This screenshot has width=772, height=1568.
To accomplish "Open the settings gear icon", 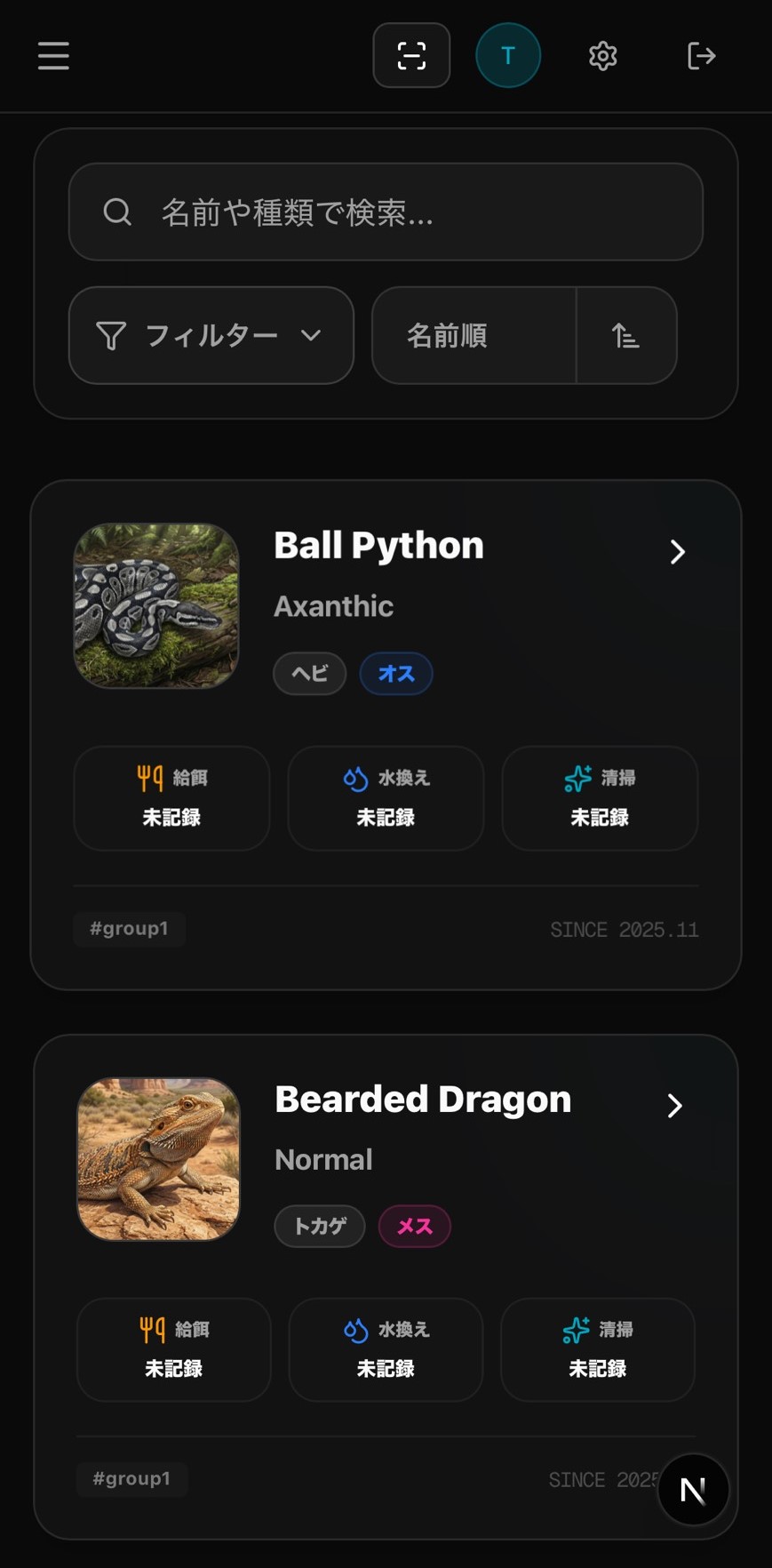I will (602, 55).
